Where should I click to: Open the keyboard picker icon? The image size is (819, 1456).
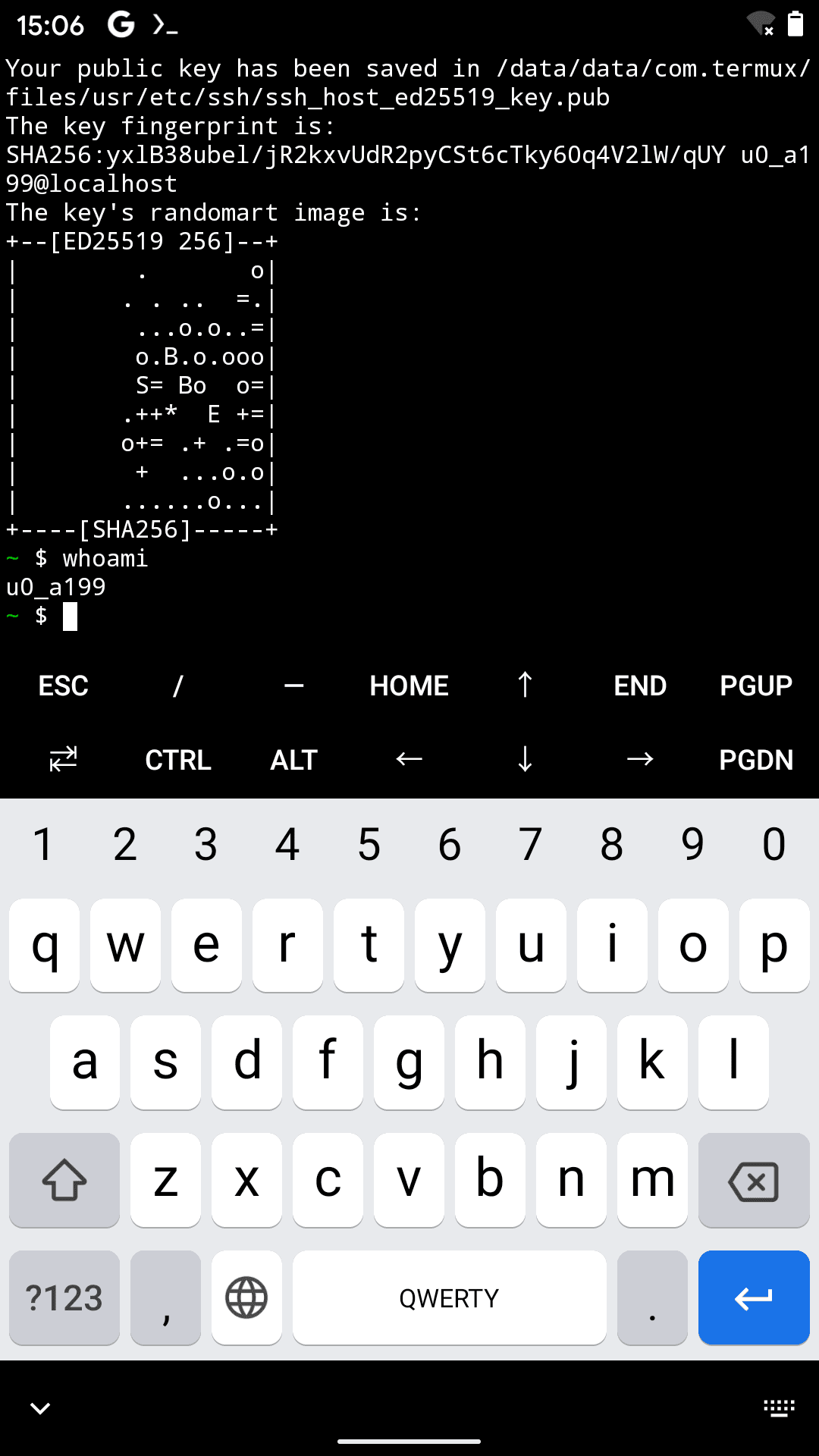pos(779,1408)
